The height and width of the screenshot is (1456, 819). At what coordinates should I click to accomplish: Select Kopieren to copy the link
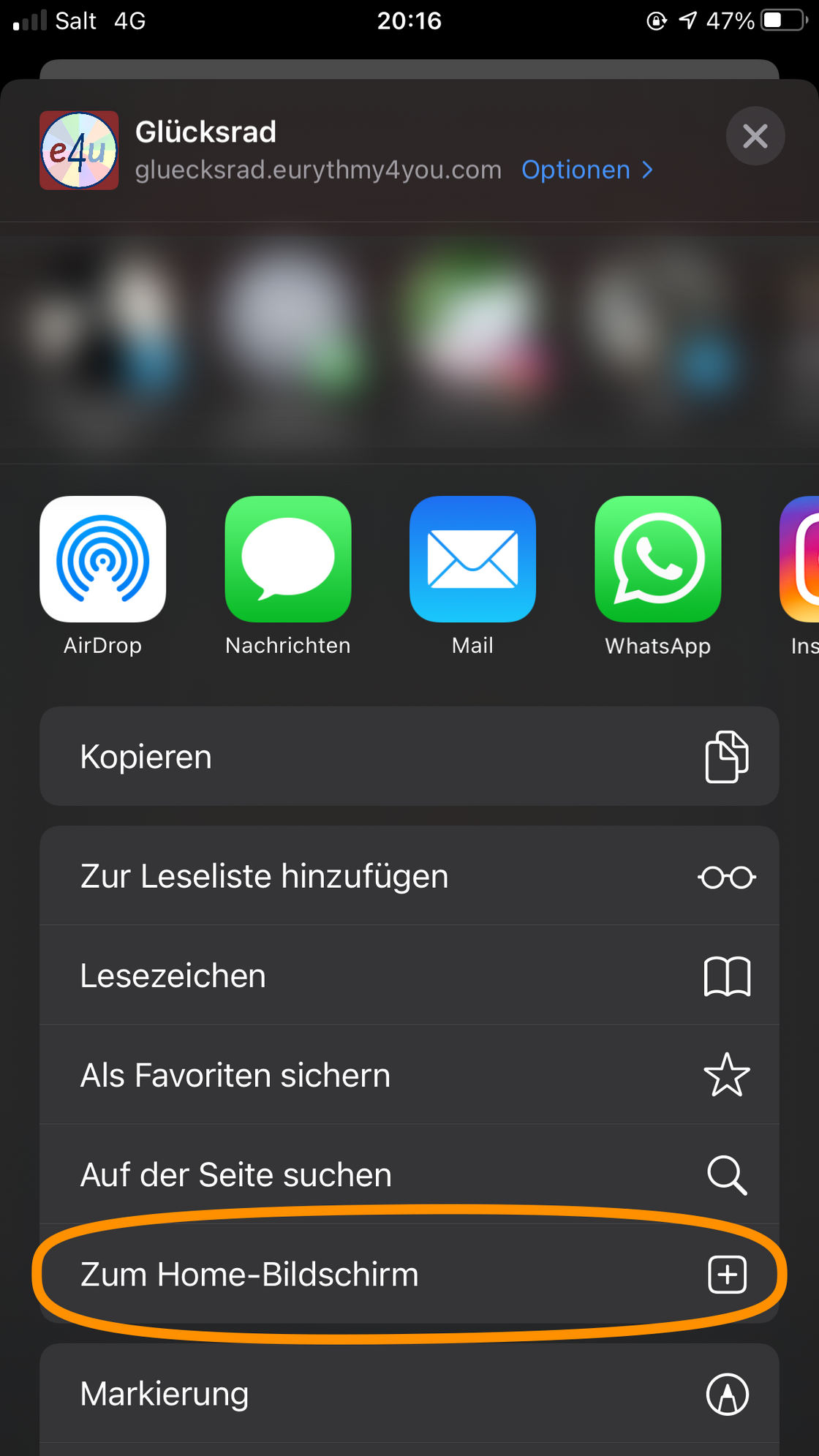[409, 756]
